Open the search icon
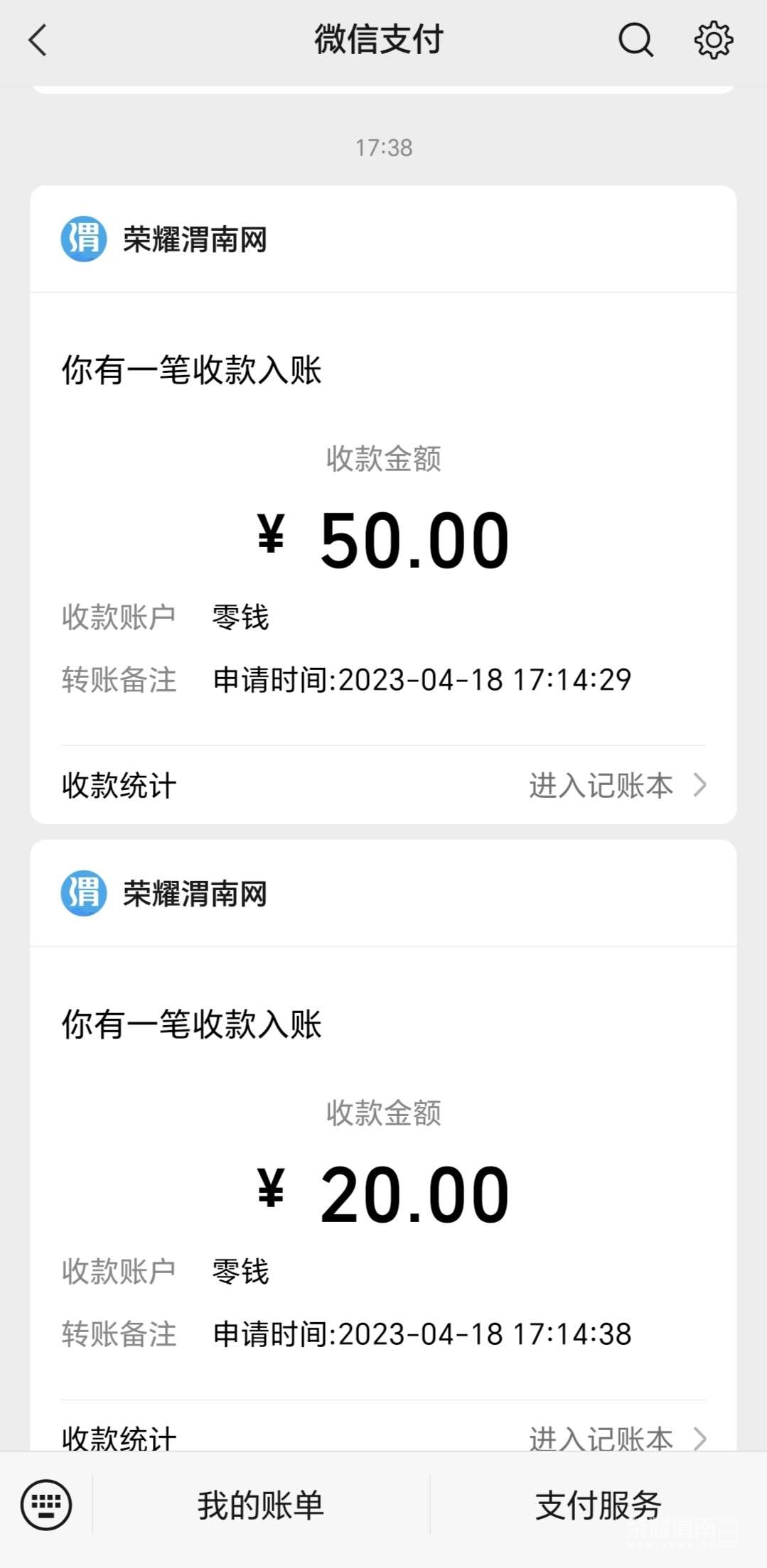The height and width of the screenshot is (1568, 767). click(x=635, y=40)
